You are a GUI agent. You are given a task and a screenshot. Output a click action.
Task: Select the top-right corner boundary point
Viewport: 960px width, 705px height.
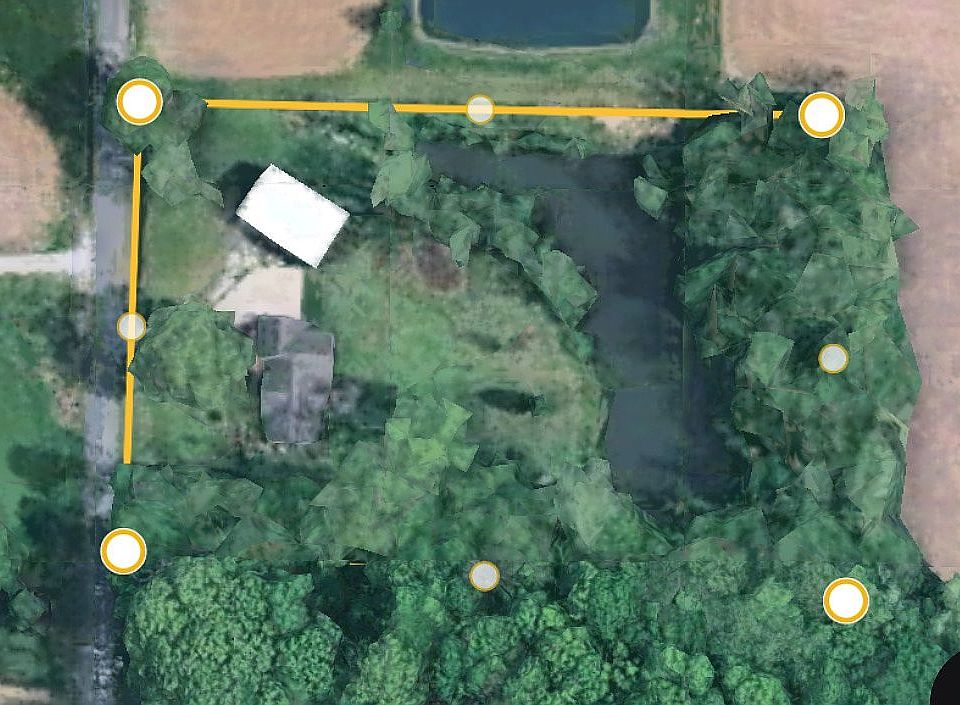(x=821, y=115)
